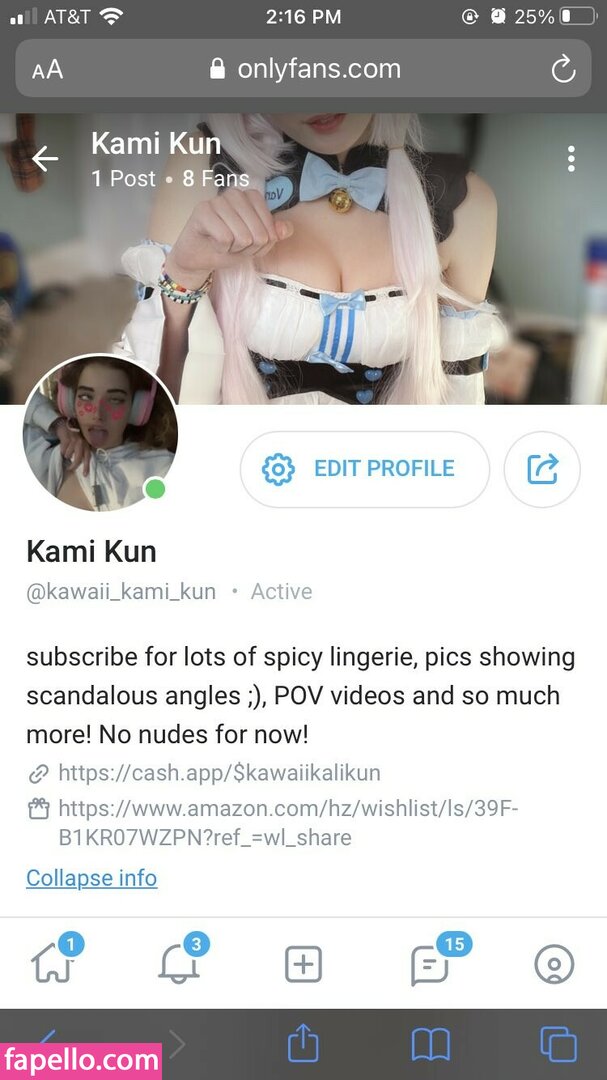607x1080 pixels.
Task: Open the messages tab
Action: tap(429, 963)
